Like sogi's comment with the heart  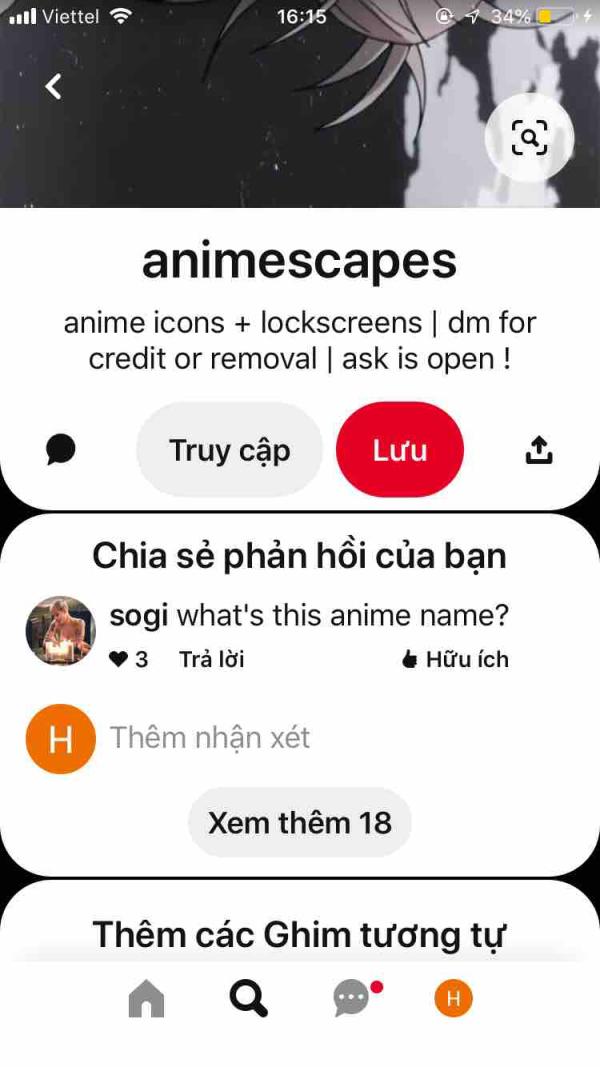point(118,659)
